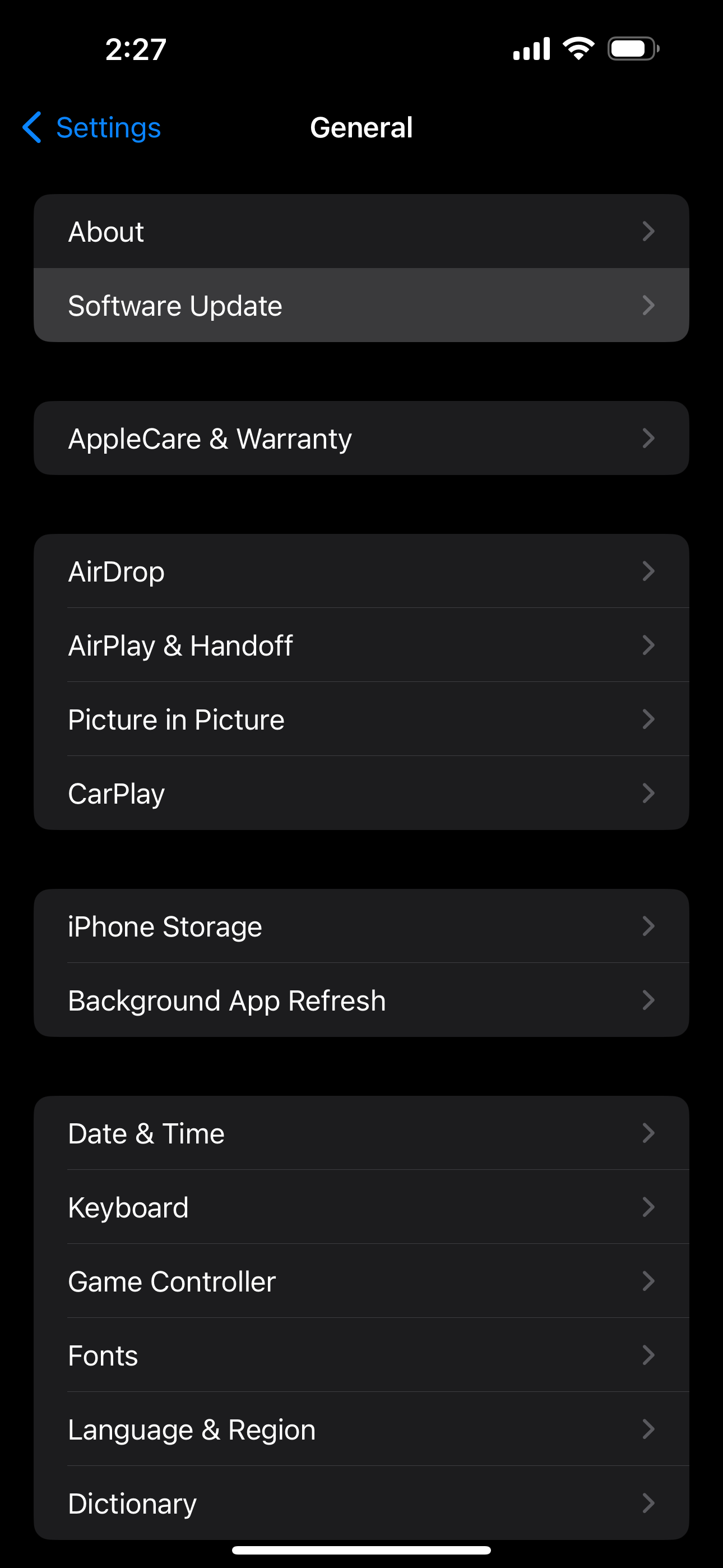Viewport: 723px width, 1568px height.
Task: Expand the Dictionary row chevron
Action: [x=649, y=1504]
